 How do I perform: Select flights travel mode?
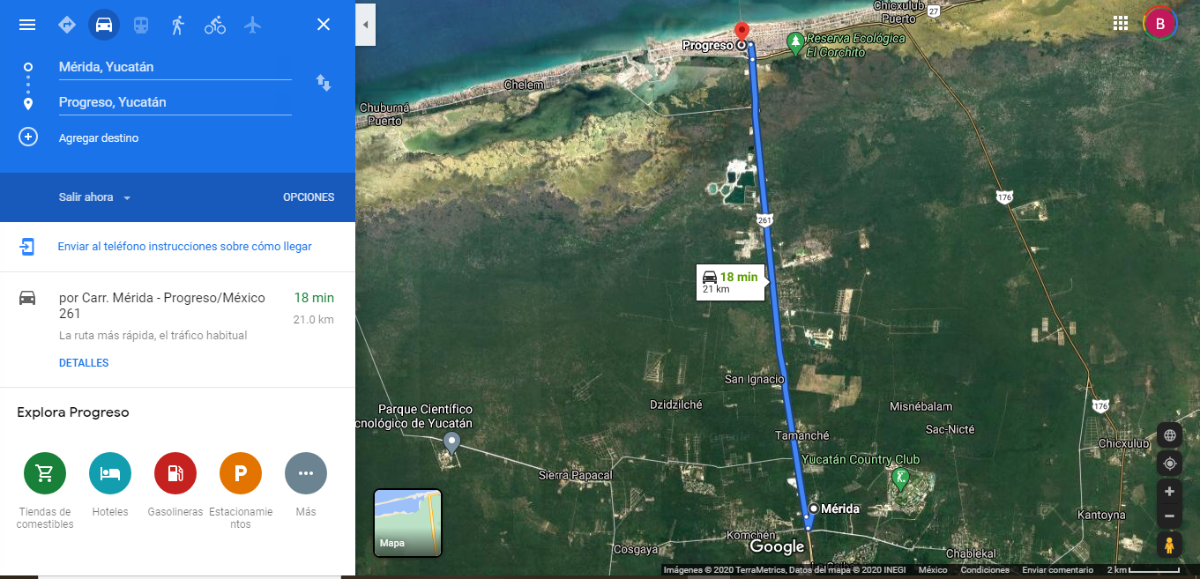point(252,25)
